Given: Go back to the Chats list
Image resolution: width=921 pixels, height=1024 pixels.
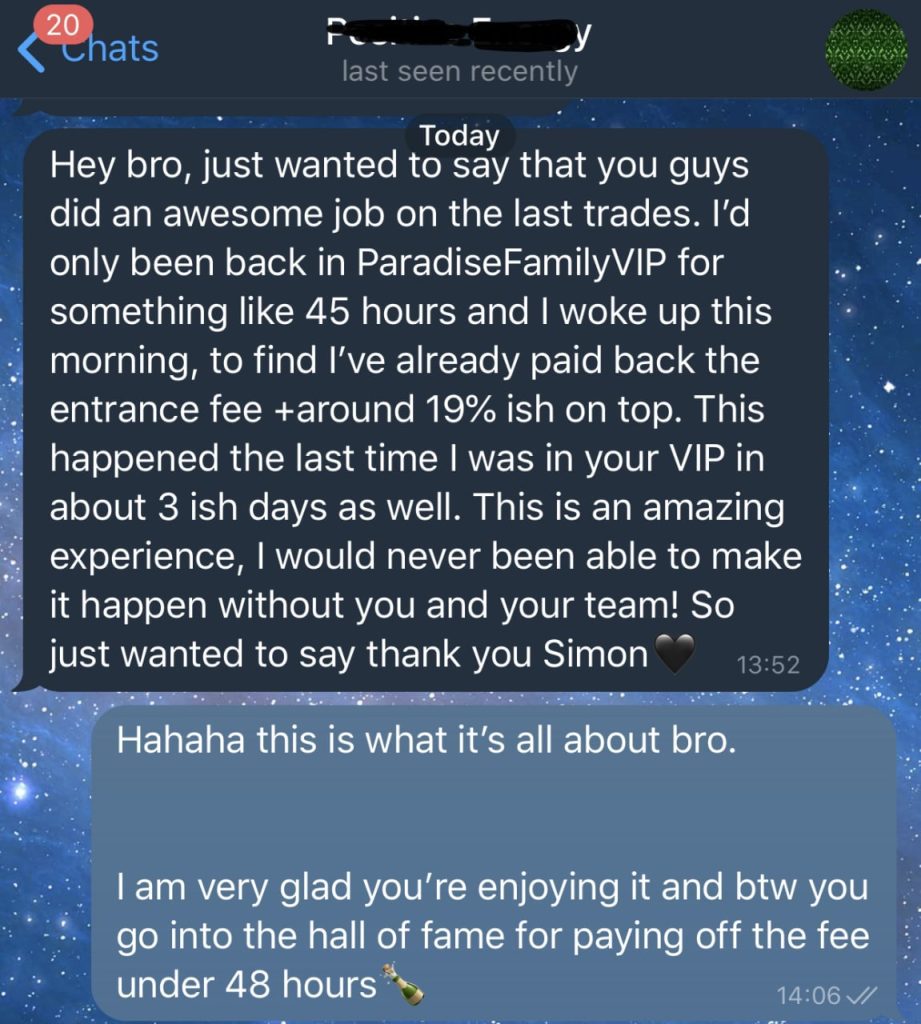Looking at the screenshot, I should pyautogui.click(x=88, y=49).
